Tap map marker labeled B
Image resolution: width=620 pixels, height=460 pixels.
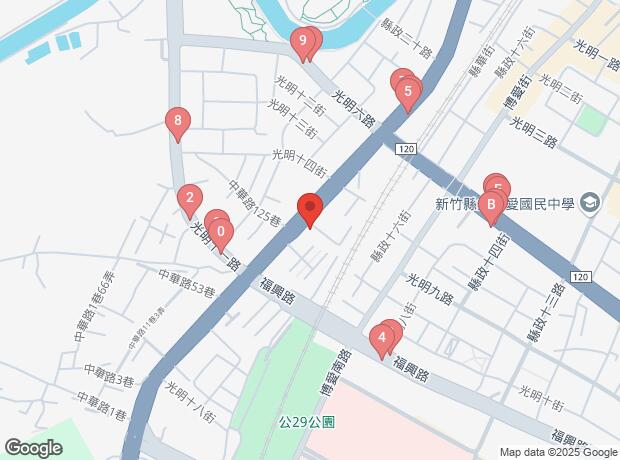click(490, 206)
